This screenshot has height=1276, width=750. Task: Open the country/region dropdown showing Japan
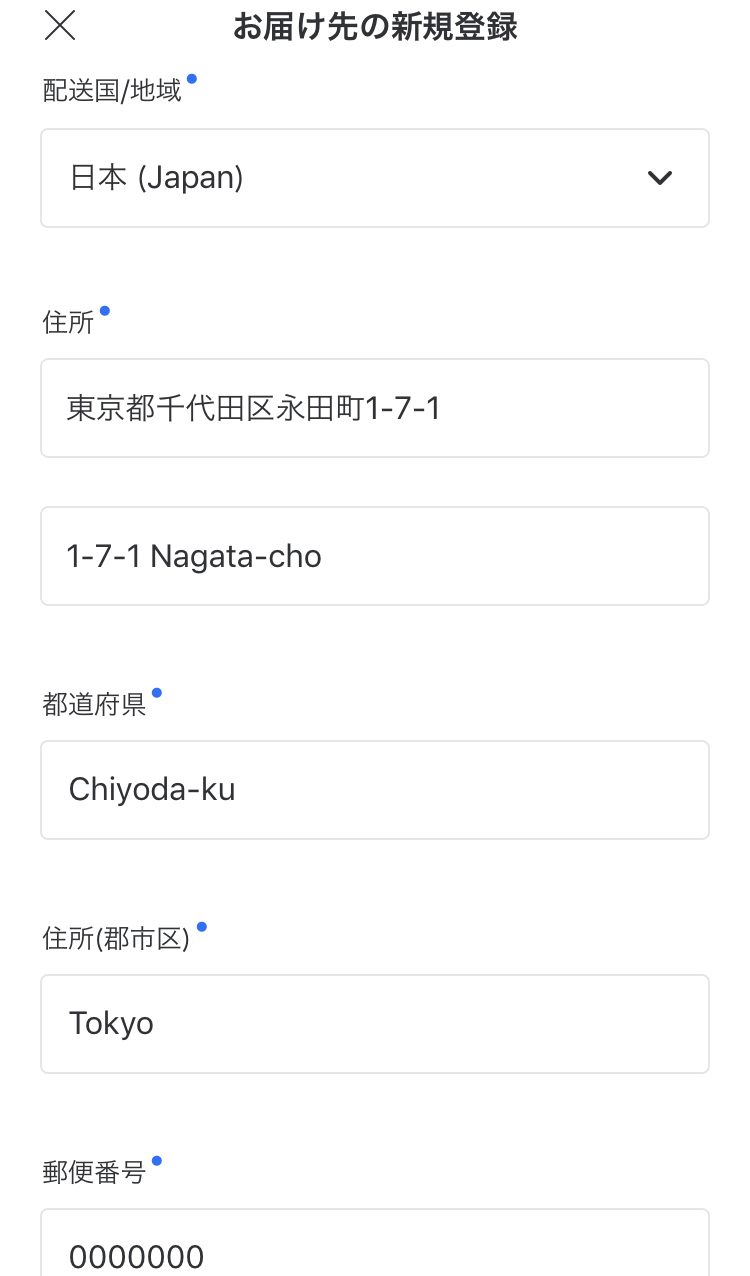pyautogui.click(x=375, y=178)
